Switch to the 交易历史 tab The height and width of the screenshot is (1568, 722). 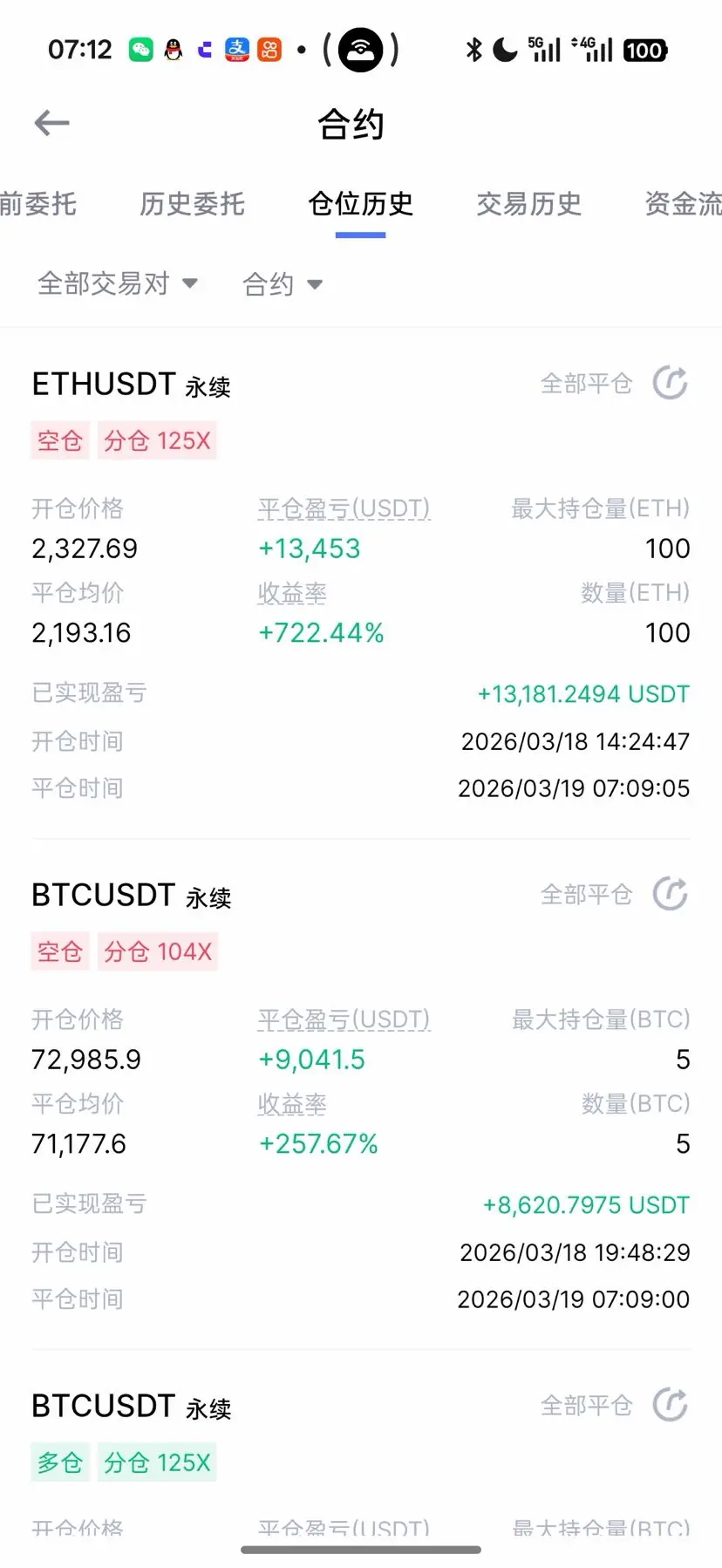point(528,204)
